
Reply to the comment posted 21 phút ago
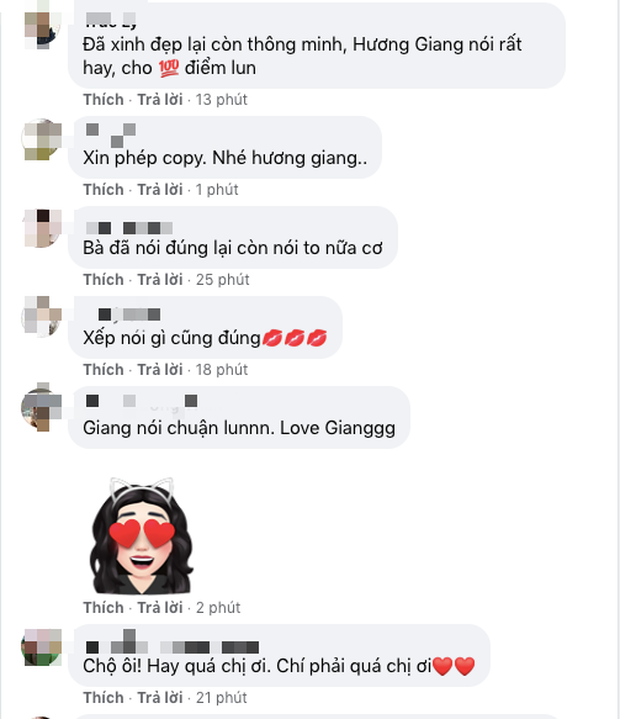(161, 697)
